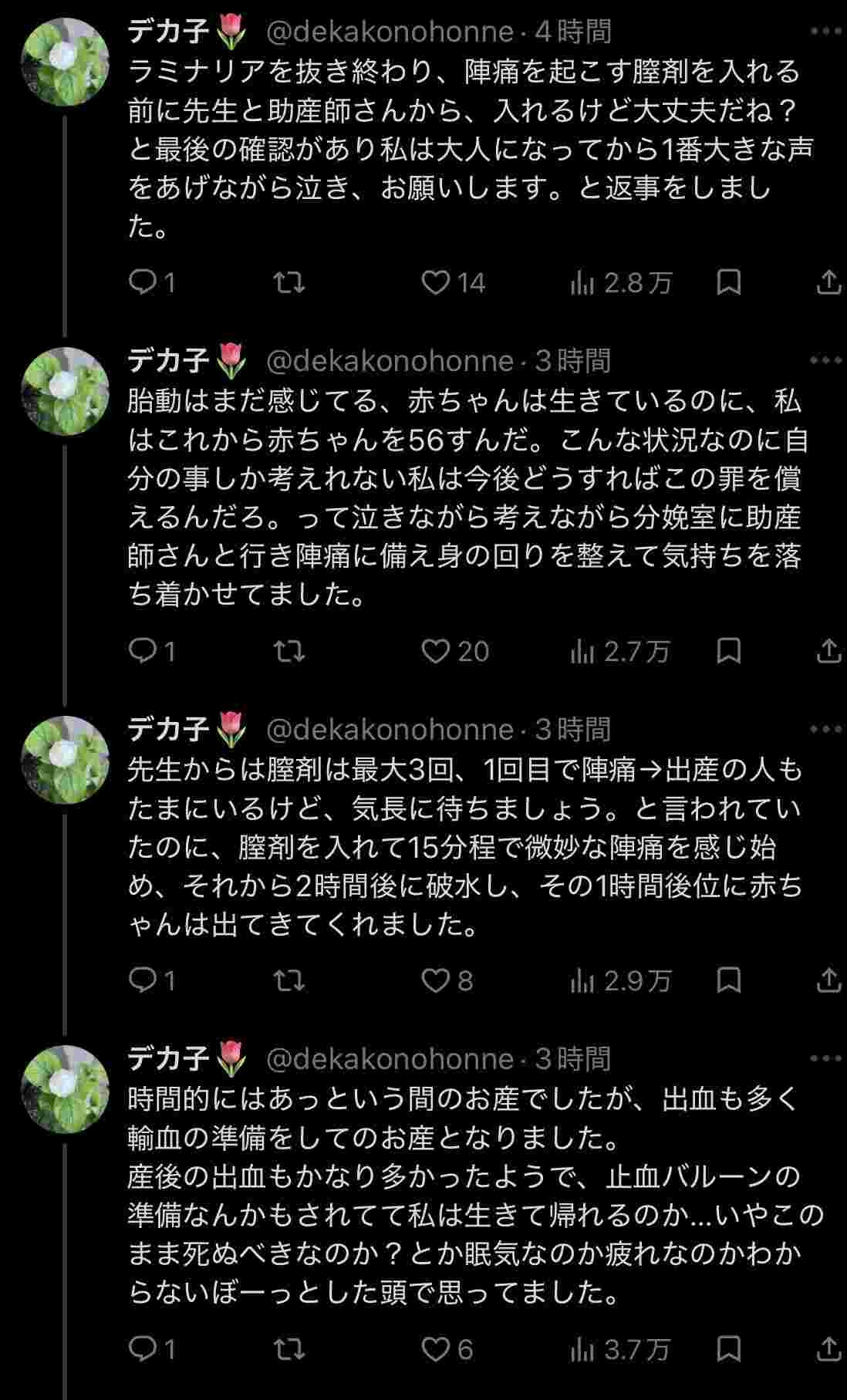
Task: Bookmark the tweet with 2.7万 views
Action: tap(728, 652)
